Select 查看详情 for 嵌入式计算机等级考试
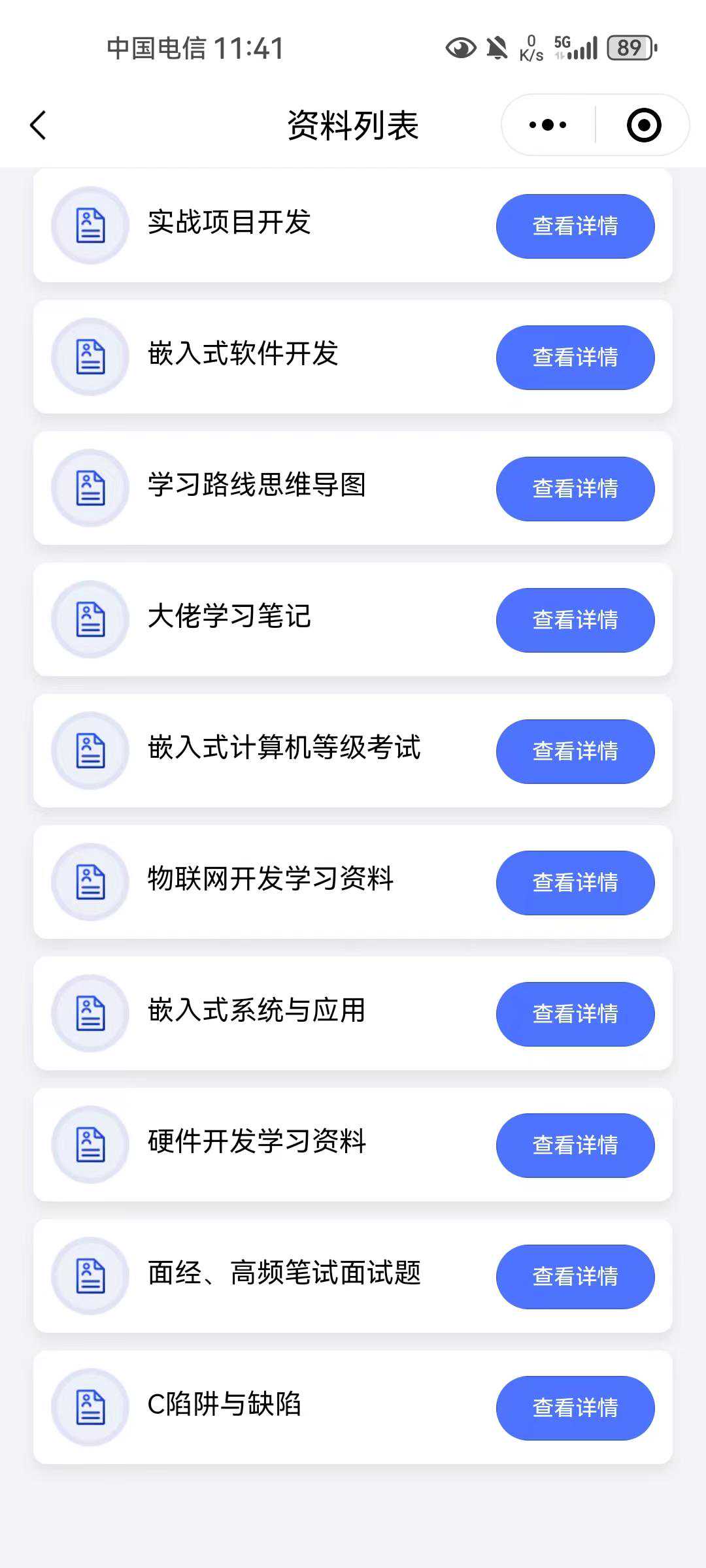This screenshot has height=1568, width=706. 575,751
